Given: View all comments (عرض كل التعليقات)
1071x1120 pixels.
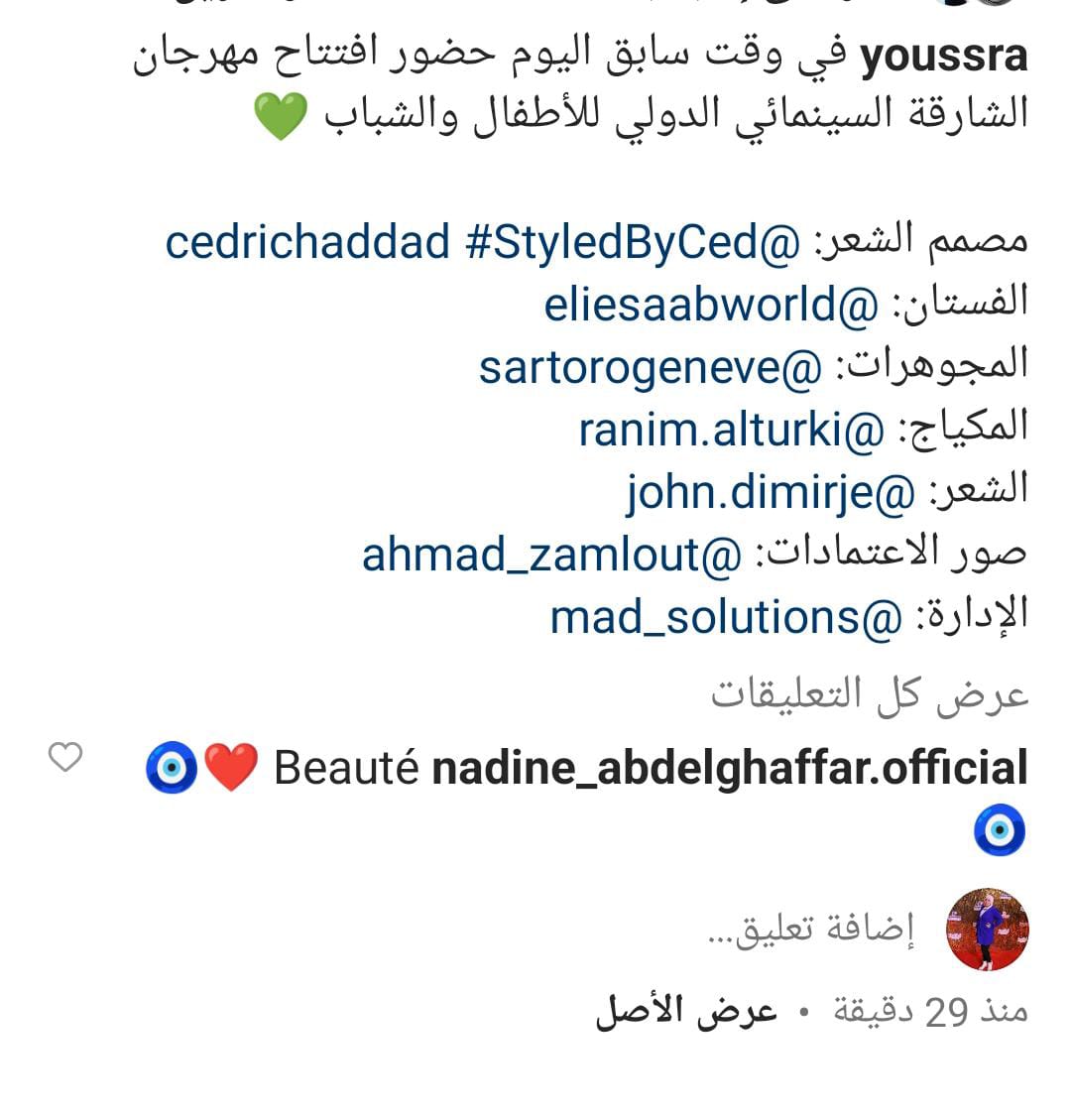Looking at the screenshot, I should click(x=870, y=694).
